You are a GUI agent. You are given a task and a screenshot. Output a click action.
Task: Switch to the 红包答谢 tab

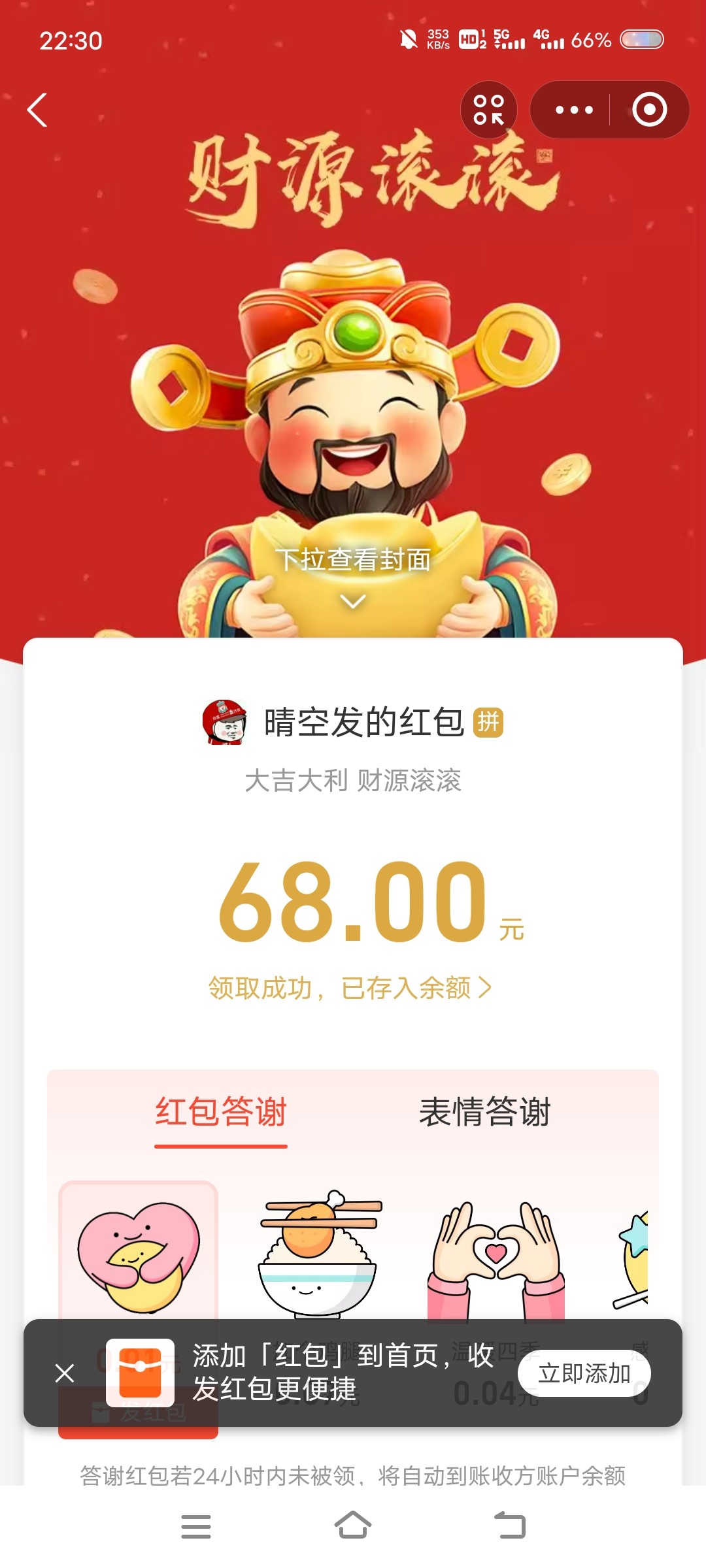pyautogui.click(x=221, y=1112)
